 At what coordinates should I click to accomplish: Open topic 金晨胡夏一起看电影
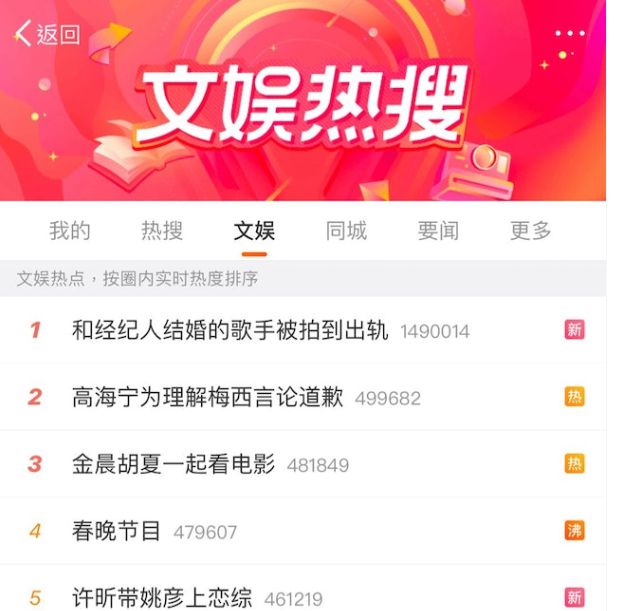(x=173, y=464)
